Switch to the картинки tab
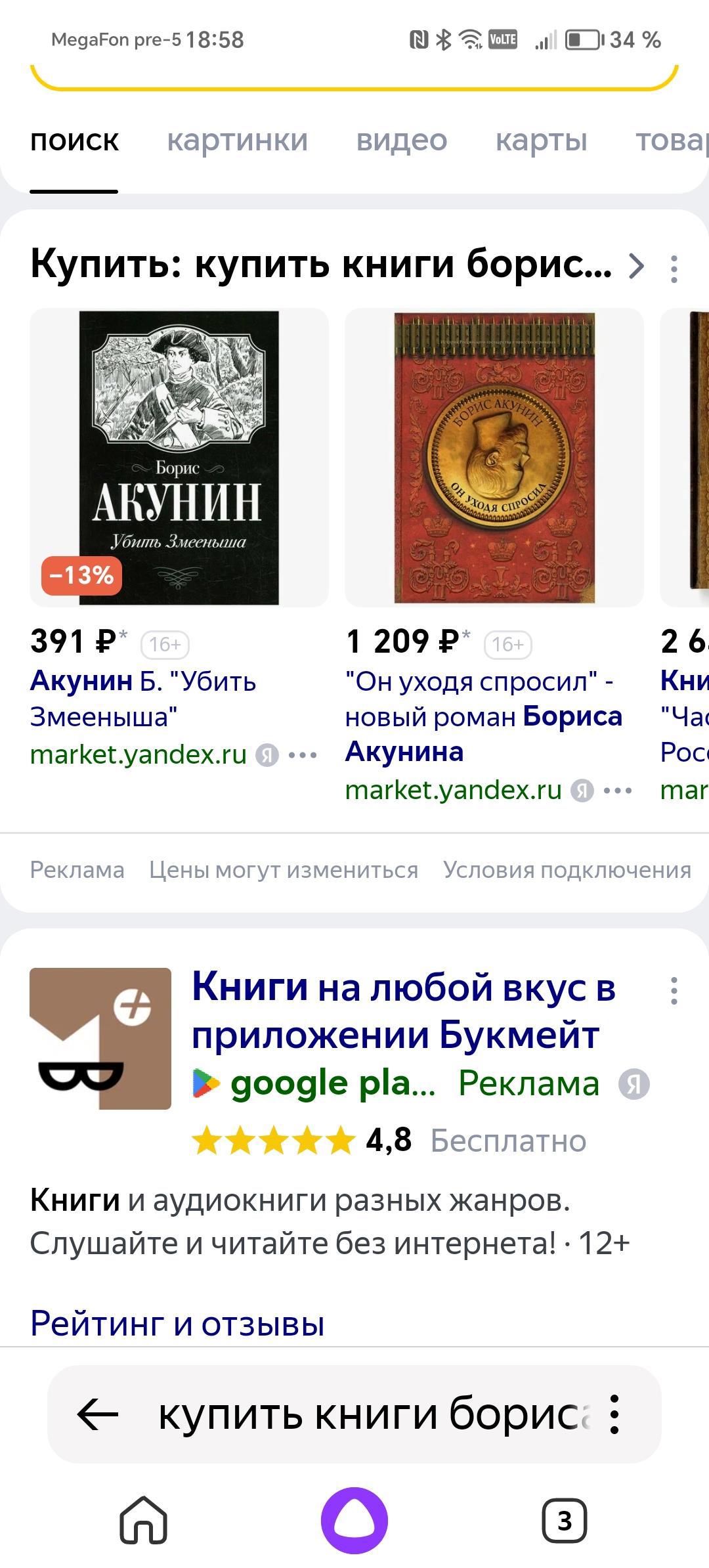Viewport: 709px width, 1568px height. pos(237,141)
